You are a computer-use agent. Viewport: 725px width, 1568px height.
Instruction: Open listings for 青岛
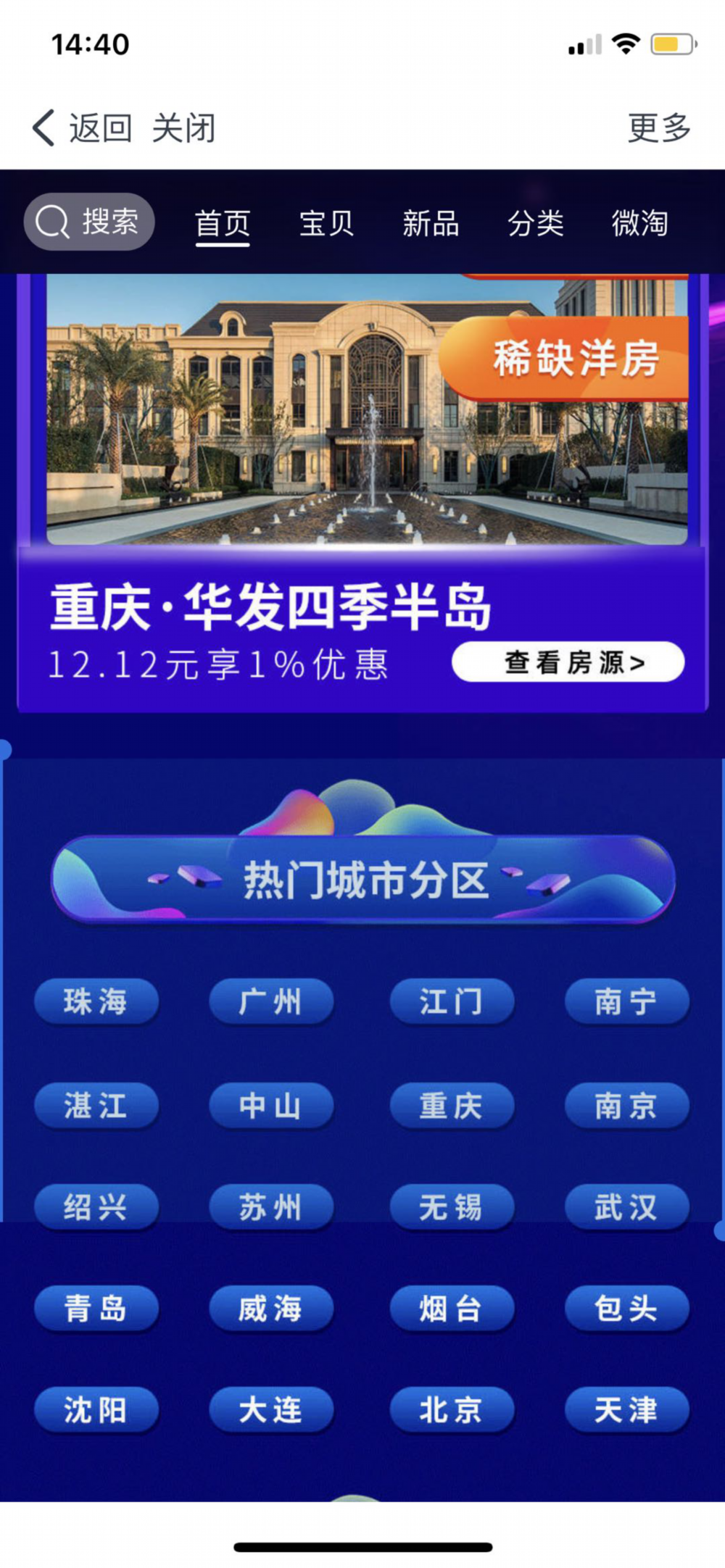(96, 1309)
